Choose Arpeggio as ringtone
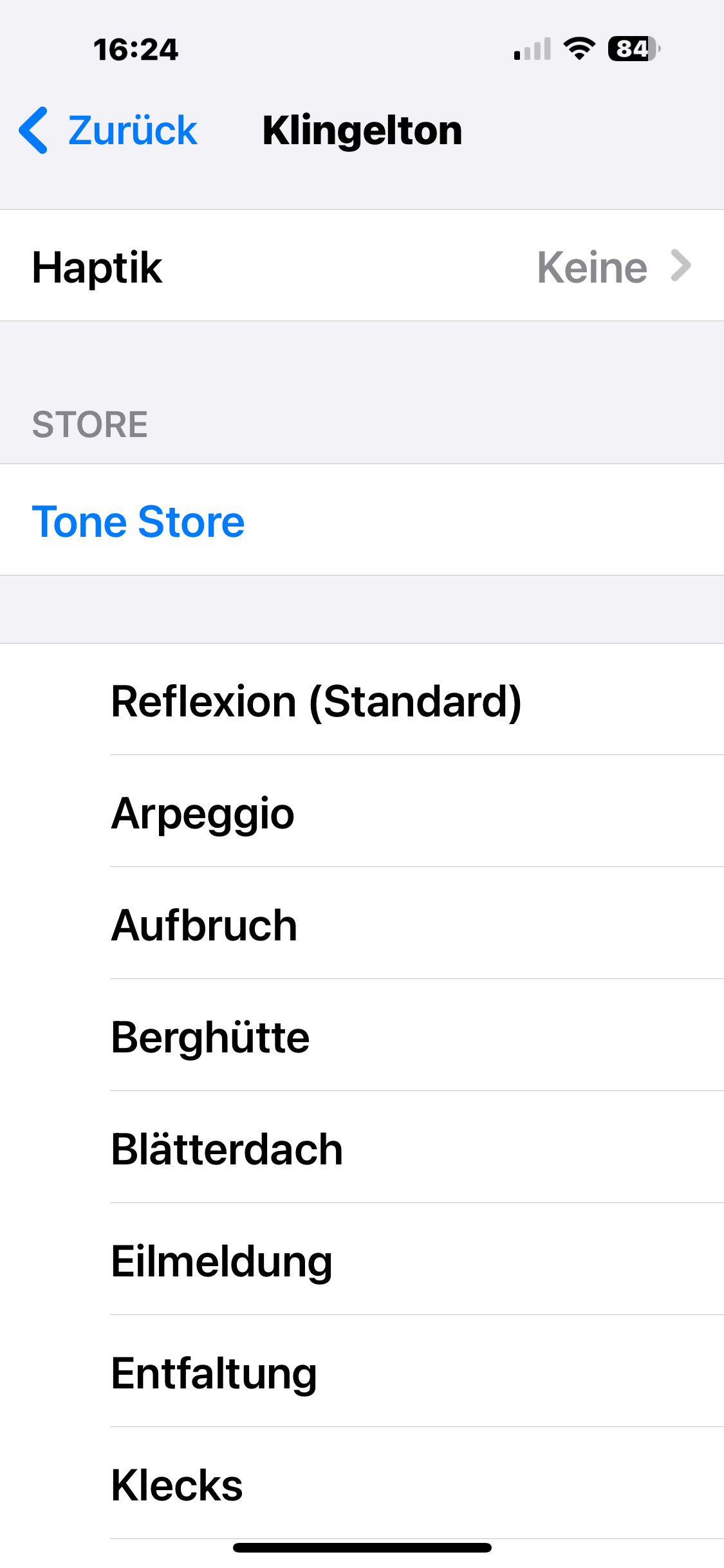Screen dimensions: 724x1568 pos(203,813)
